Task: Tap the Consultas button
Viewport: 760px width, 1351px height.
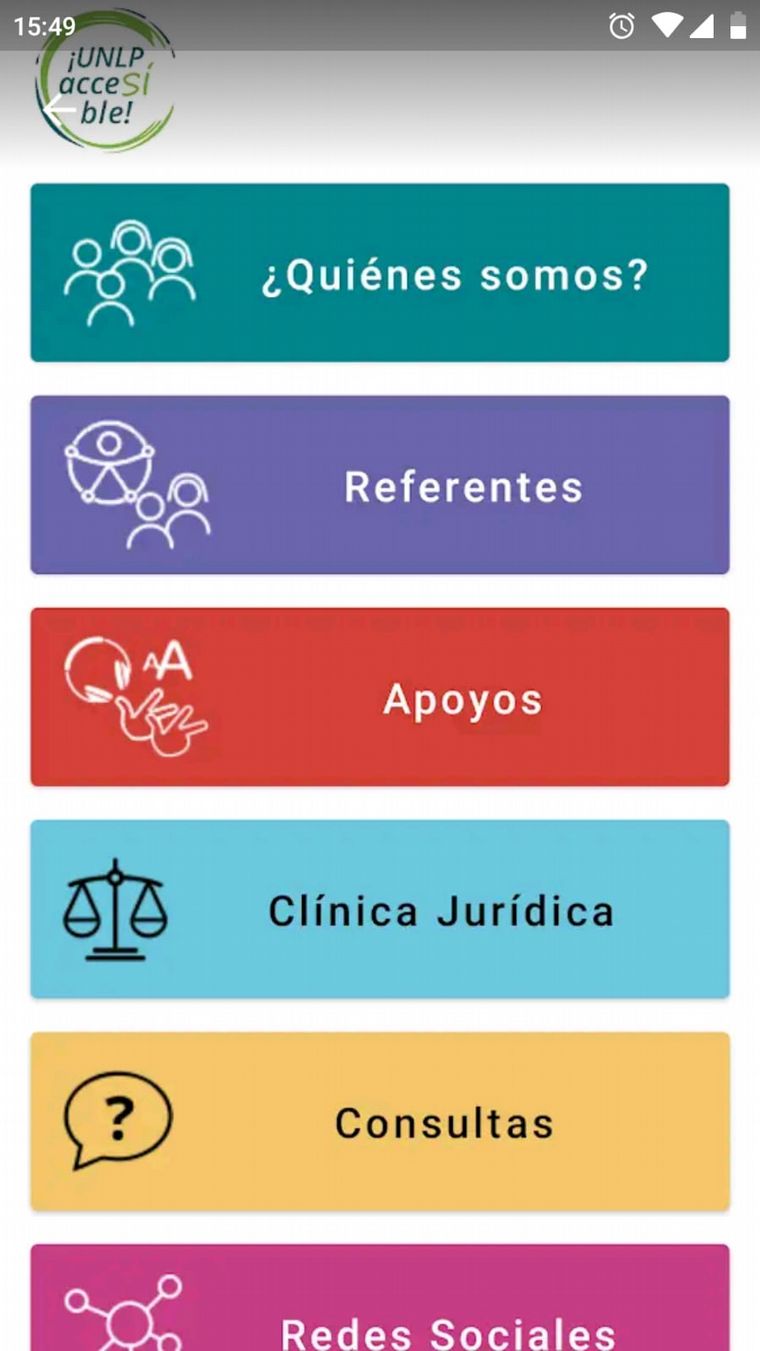Action: pos(380,1121)
